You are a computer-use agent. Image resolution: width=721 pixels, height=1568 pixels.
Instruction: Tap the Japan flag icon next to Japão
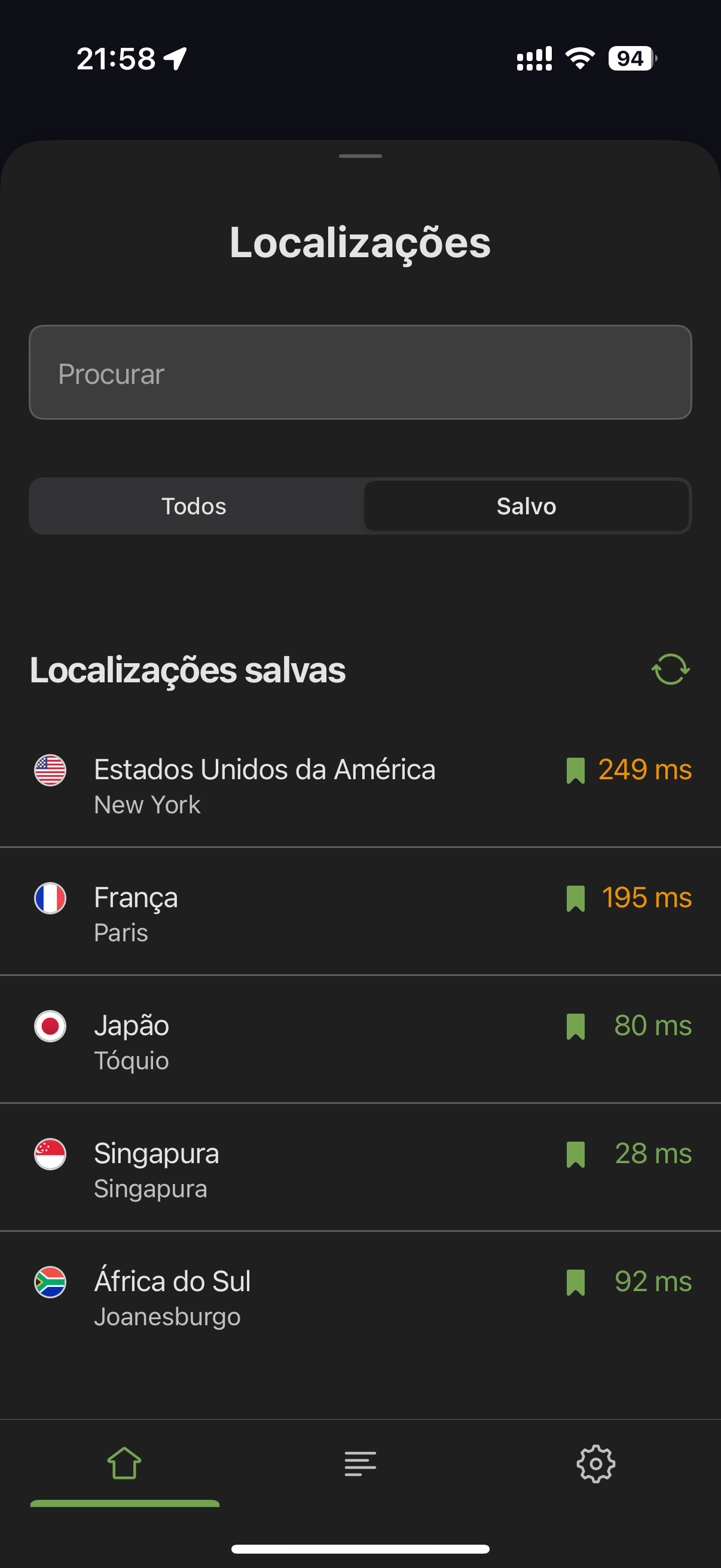point(50,1026)
